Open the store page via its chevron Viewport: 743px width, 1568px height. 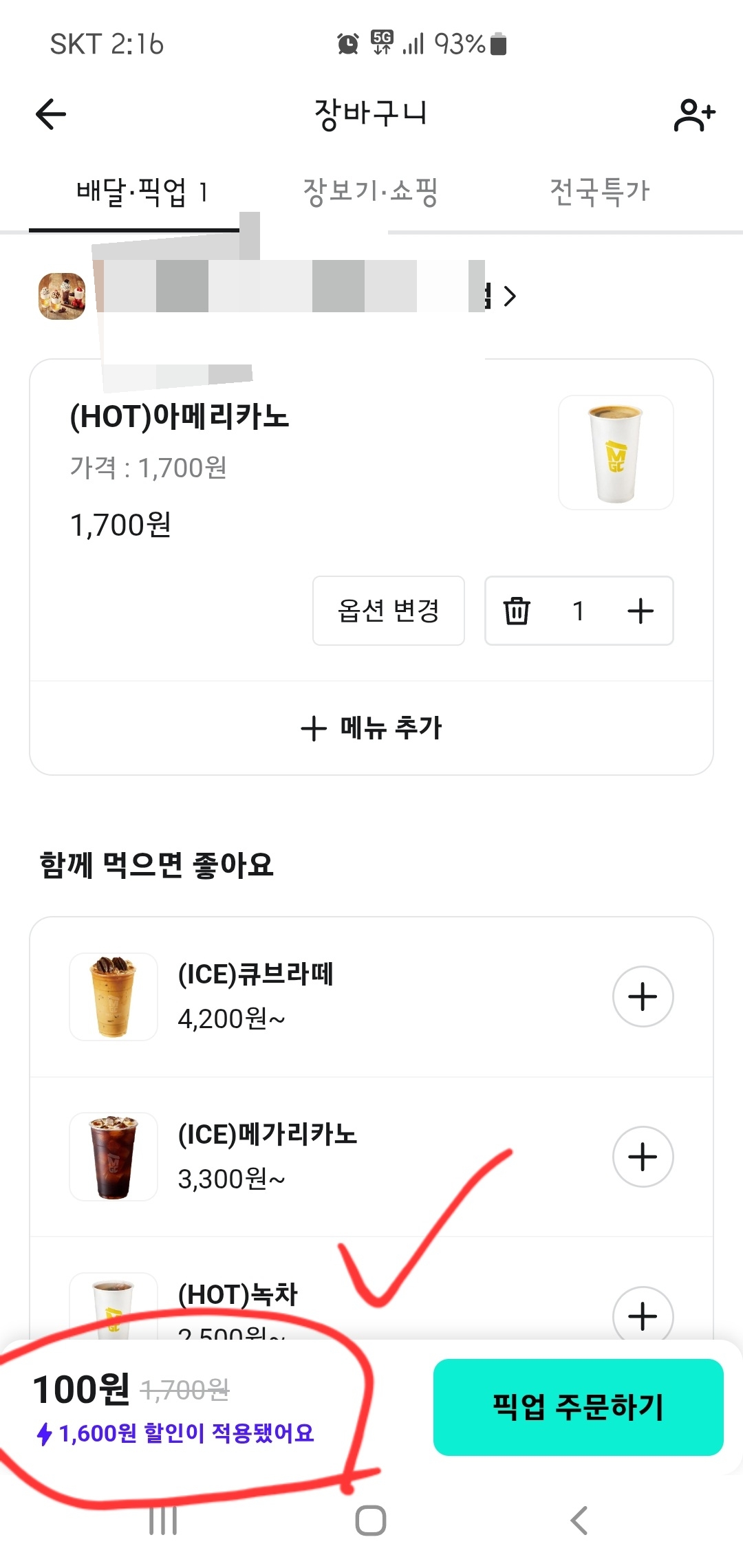[x=509, y=296]
